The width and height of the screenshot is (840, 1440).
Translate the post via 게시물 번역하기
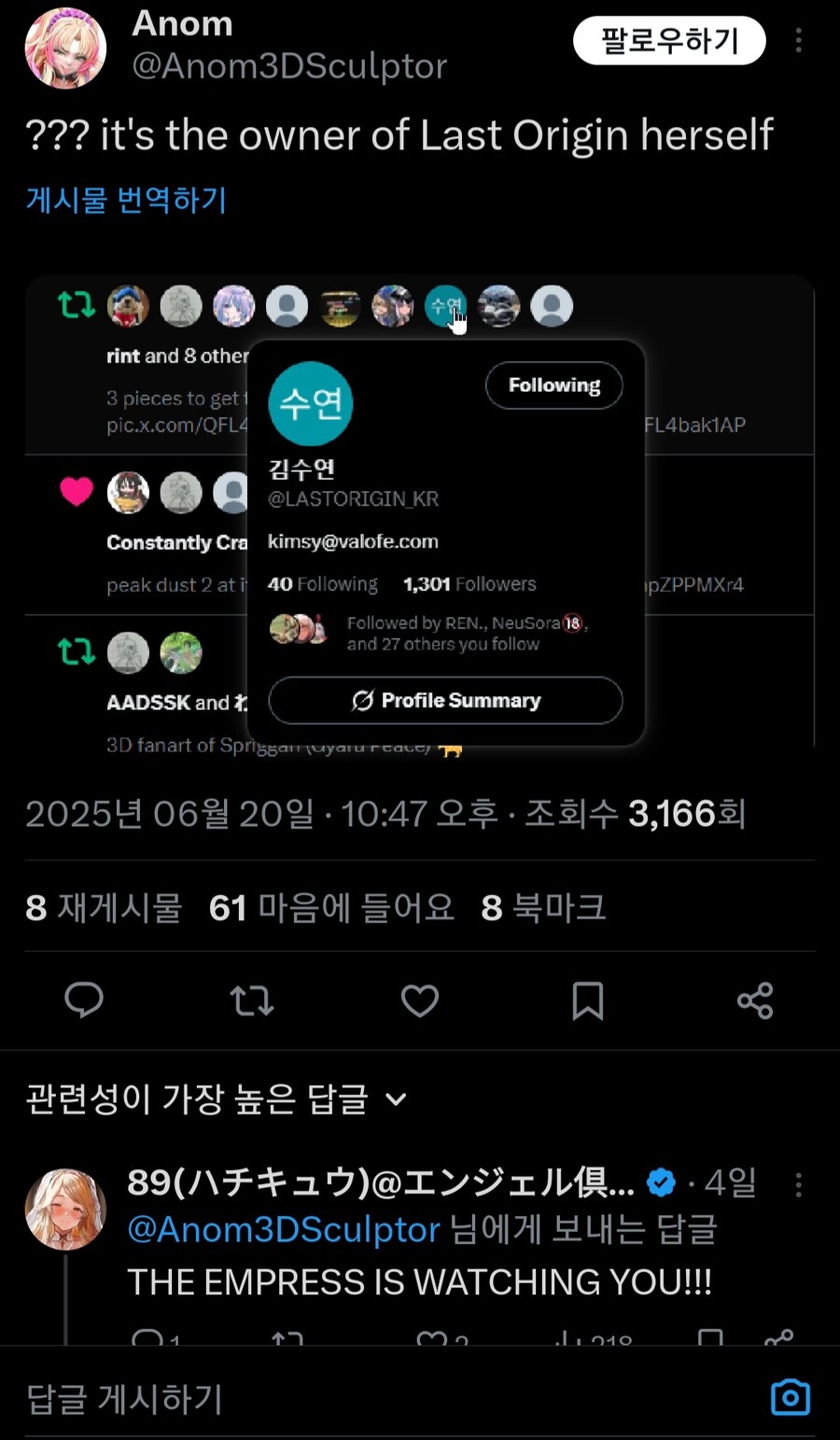[124, 201]
